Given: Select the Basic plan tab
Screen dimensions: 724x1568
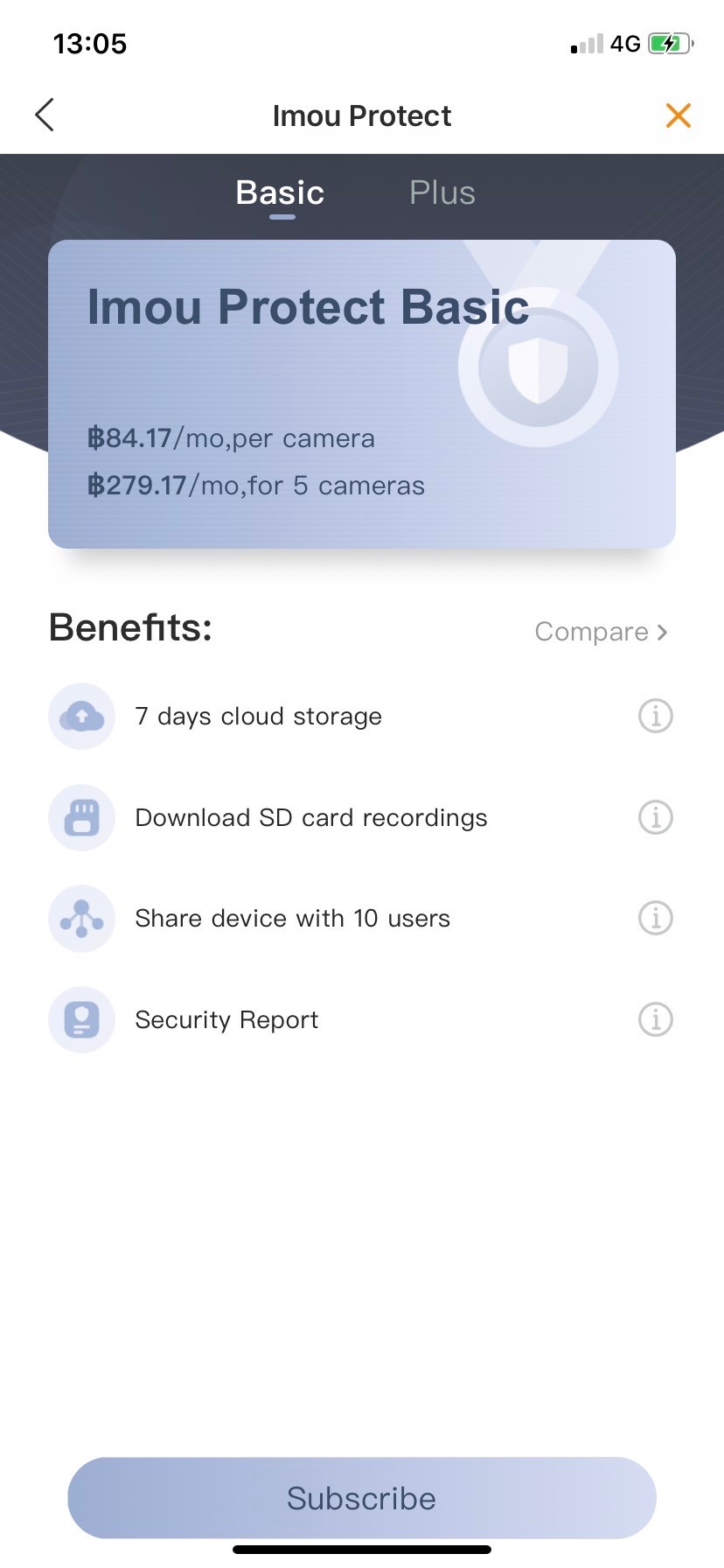Looking at the screenshot, I should click(280, 192).
